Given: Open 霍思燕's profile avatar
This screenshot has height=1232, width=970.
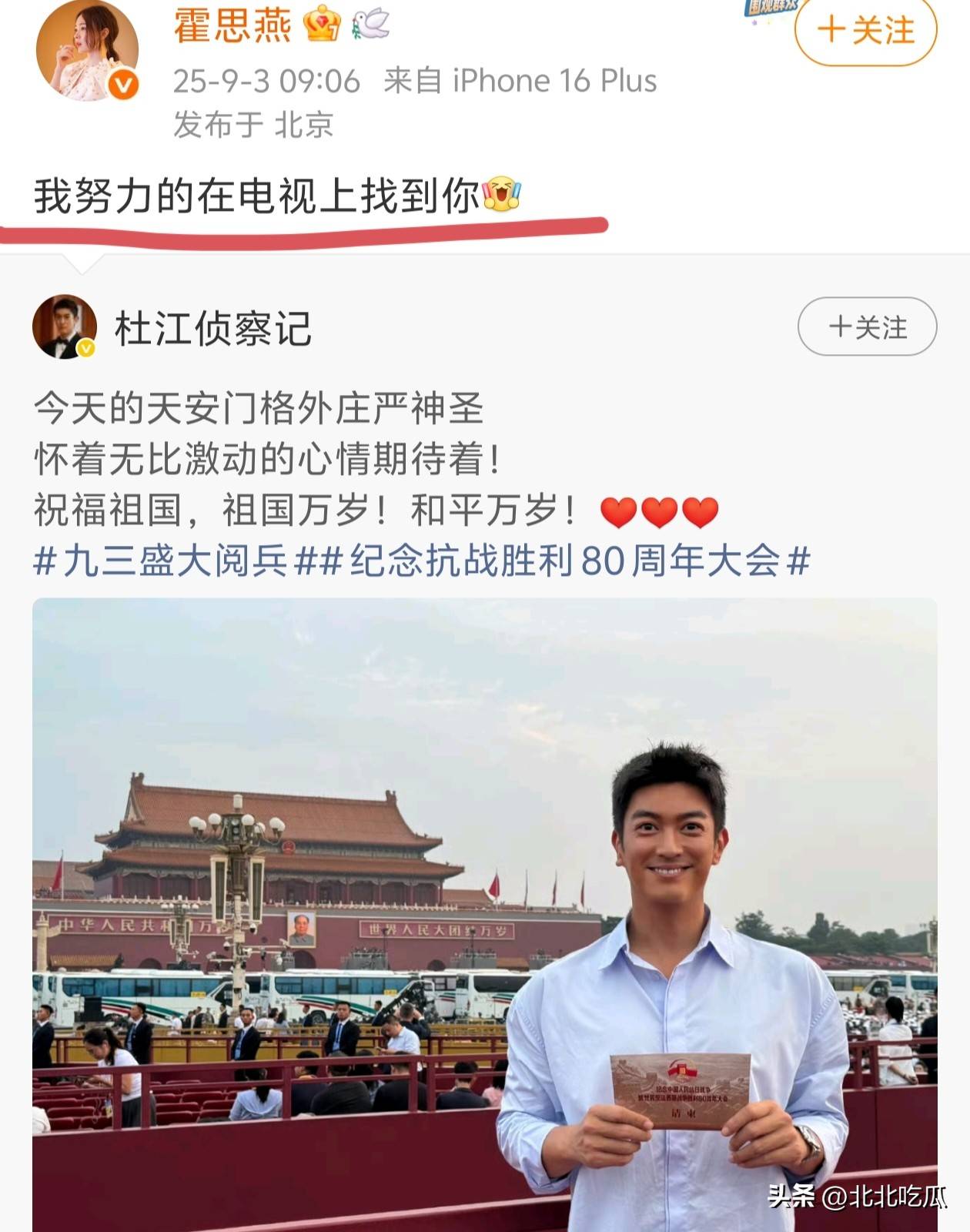Looking at the screenshot, I should [x=87, y=50].
